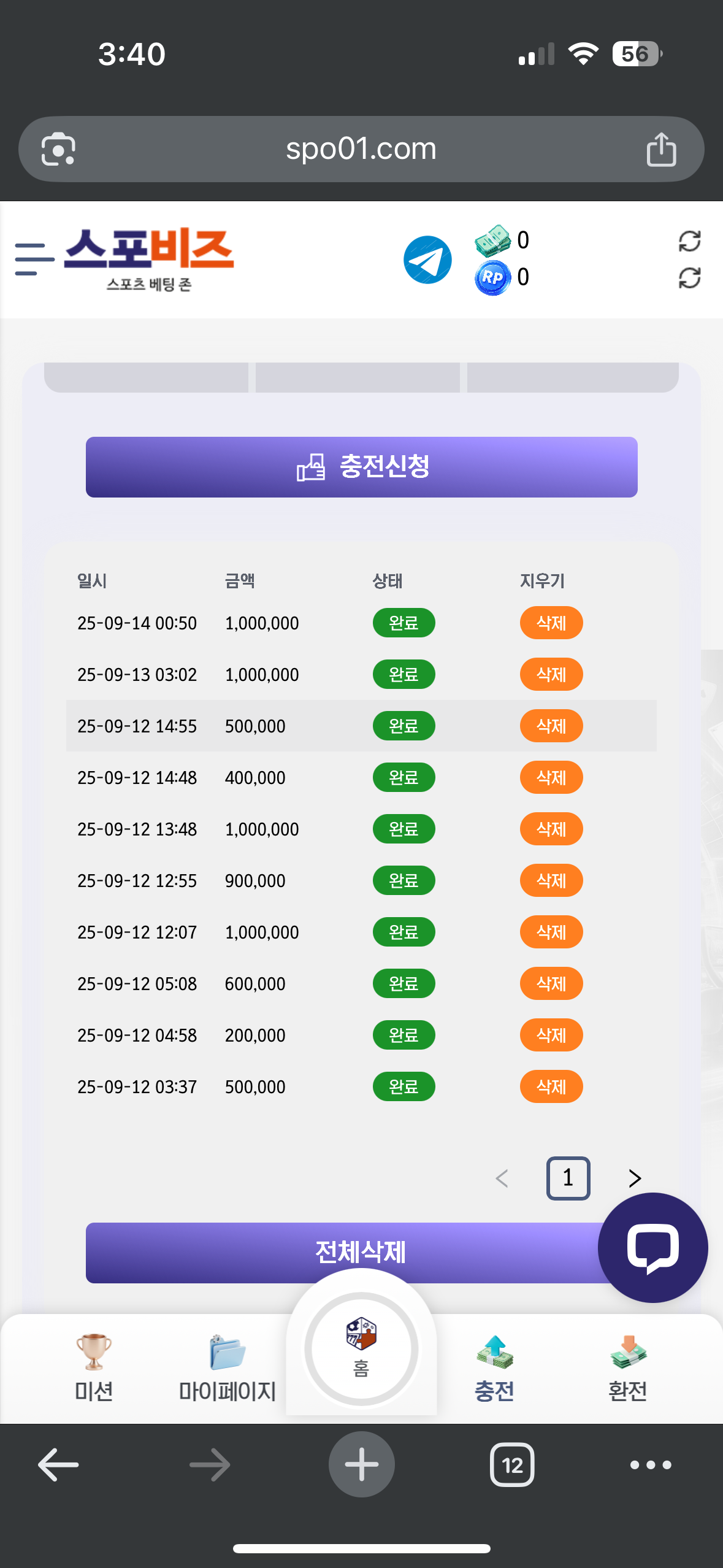
Task: Open the Telegram contact icon
Action: pyautogui.click(x=427, y=259)
